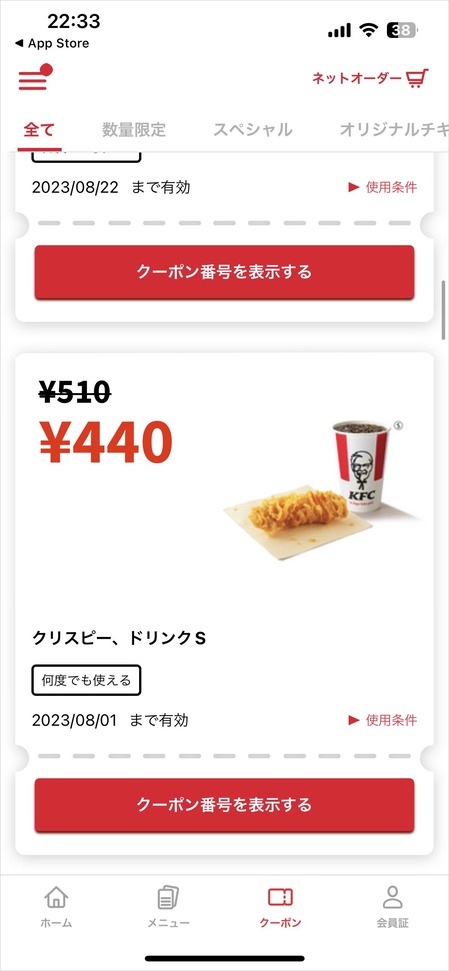Return to App Store via back link
The width and height of the screenshot is (449, 971).
51,43
